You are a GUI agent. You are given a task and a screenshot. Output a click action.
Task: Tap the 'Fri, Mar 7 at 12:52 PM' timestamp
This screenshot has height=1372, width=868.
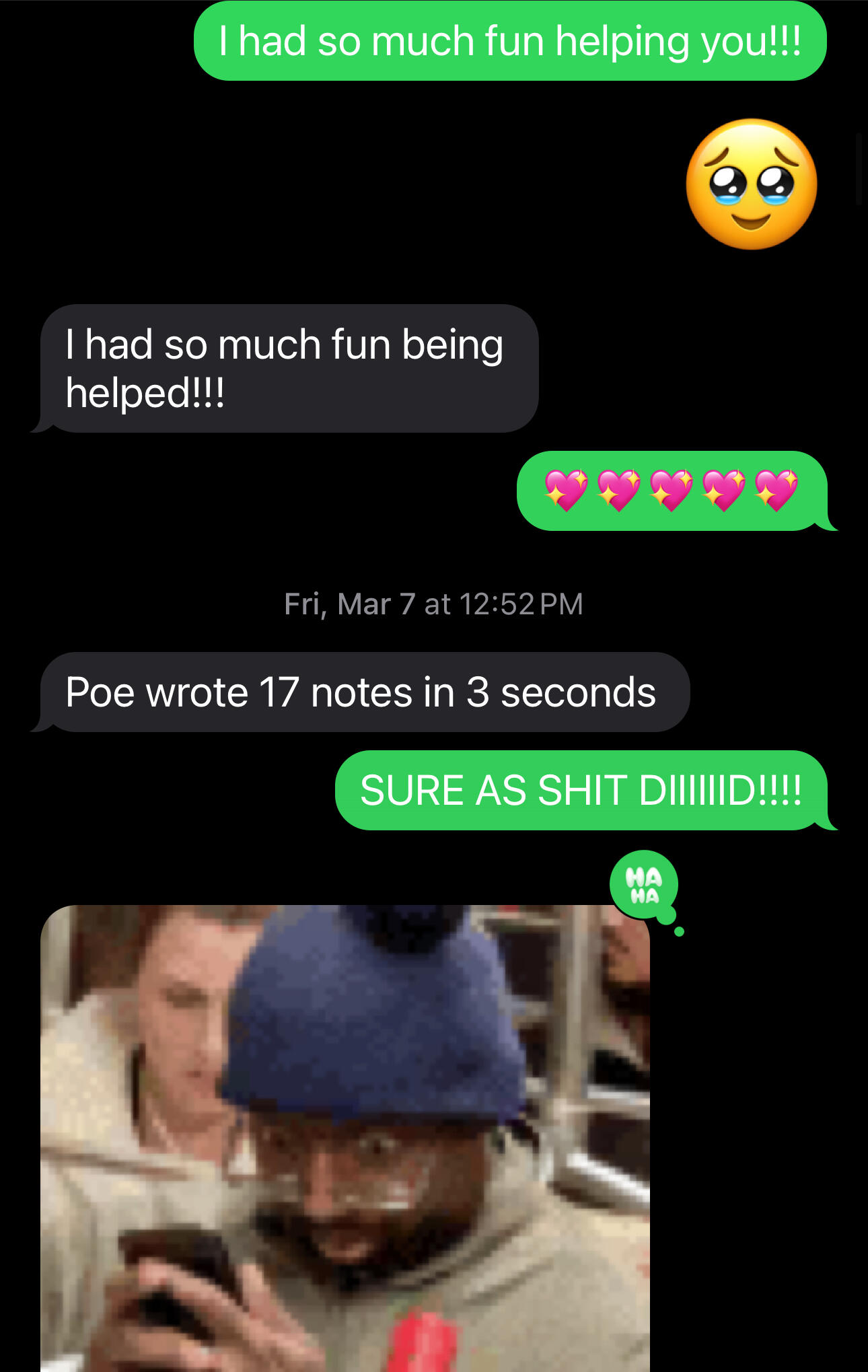coord(433,604)
